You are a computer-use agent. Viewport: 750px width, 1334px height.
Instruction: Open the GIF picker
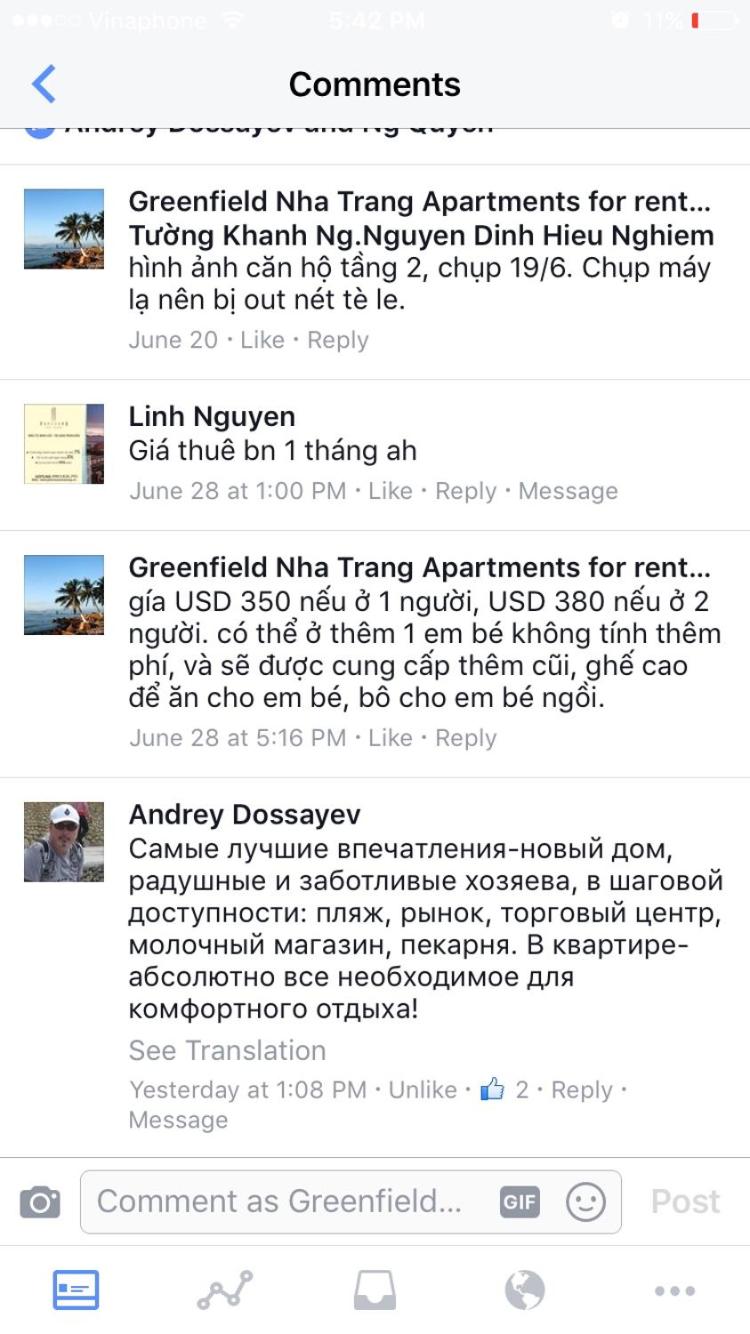[519, 1201]
